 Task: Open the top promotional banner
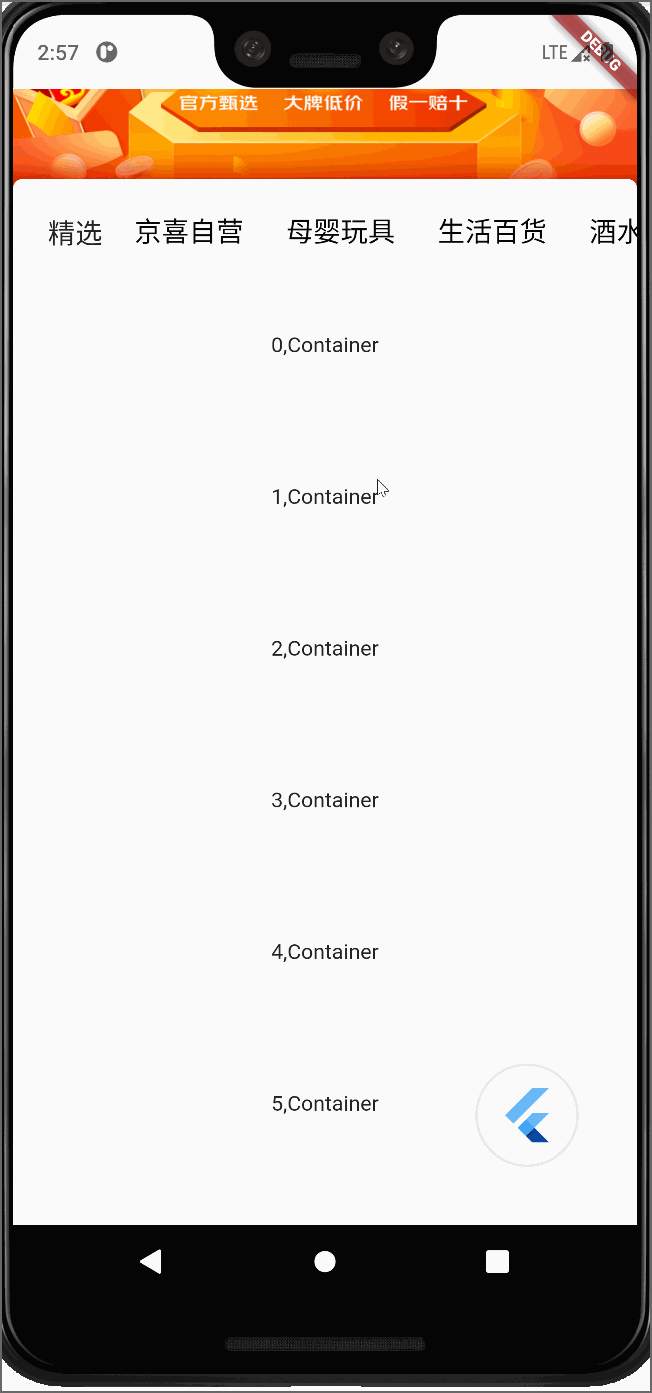[x=325, y=134]
